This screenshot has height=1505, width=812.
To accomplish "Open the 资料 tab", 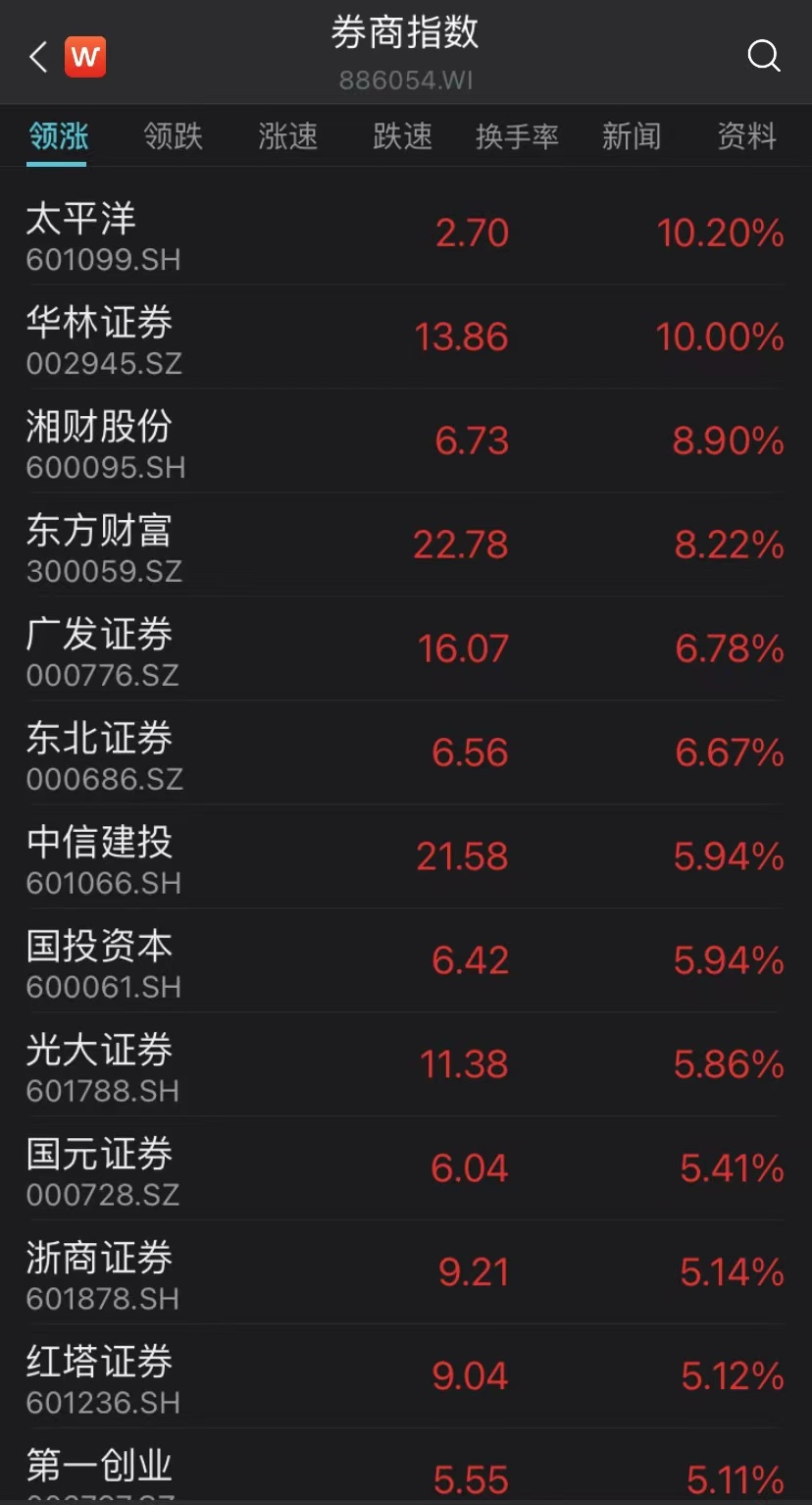I will (x=747, y=136).
